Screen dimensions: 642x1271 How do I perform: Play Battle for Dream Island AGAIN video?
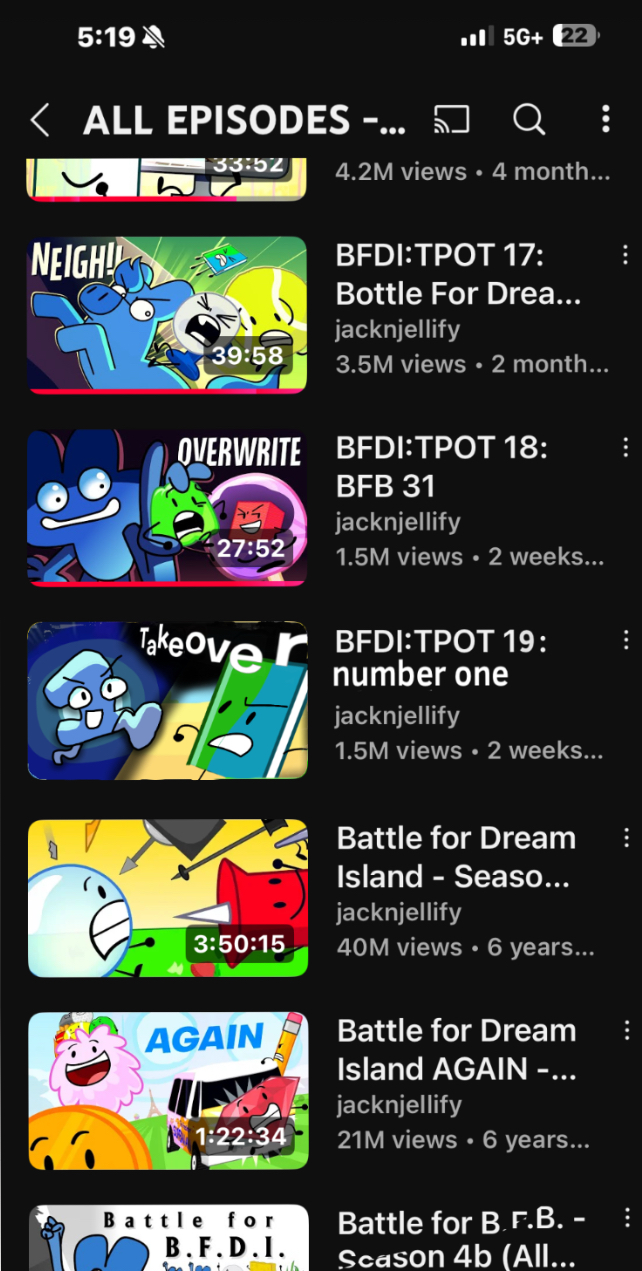(x=167, y=1090)
